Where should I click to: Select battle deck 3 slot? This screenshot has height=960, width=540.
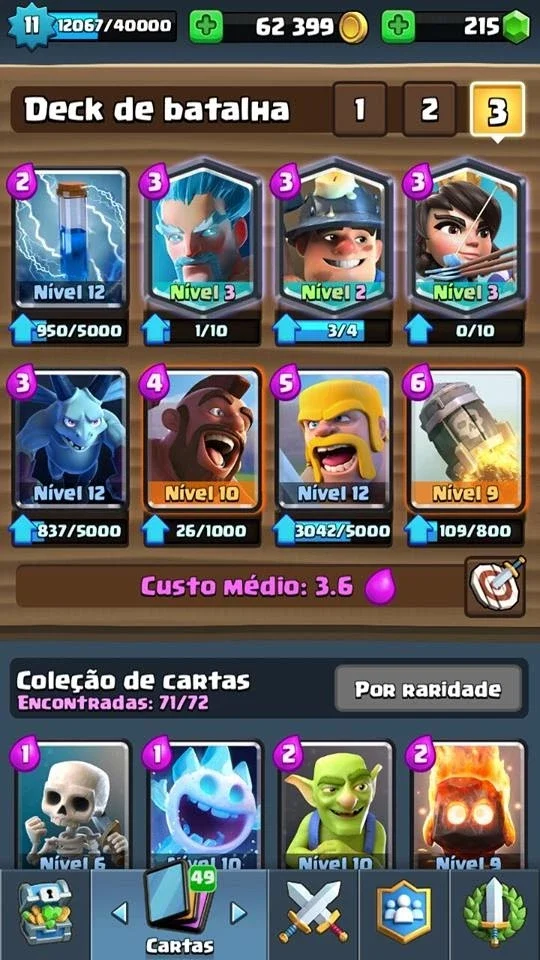tap(498, 110)
